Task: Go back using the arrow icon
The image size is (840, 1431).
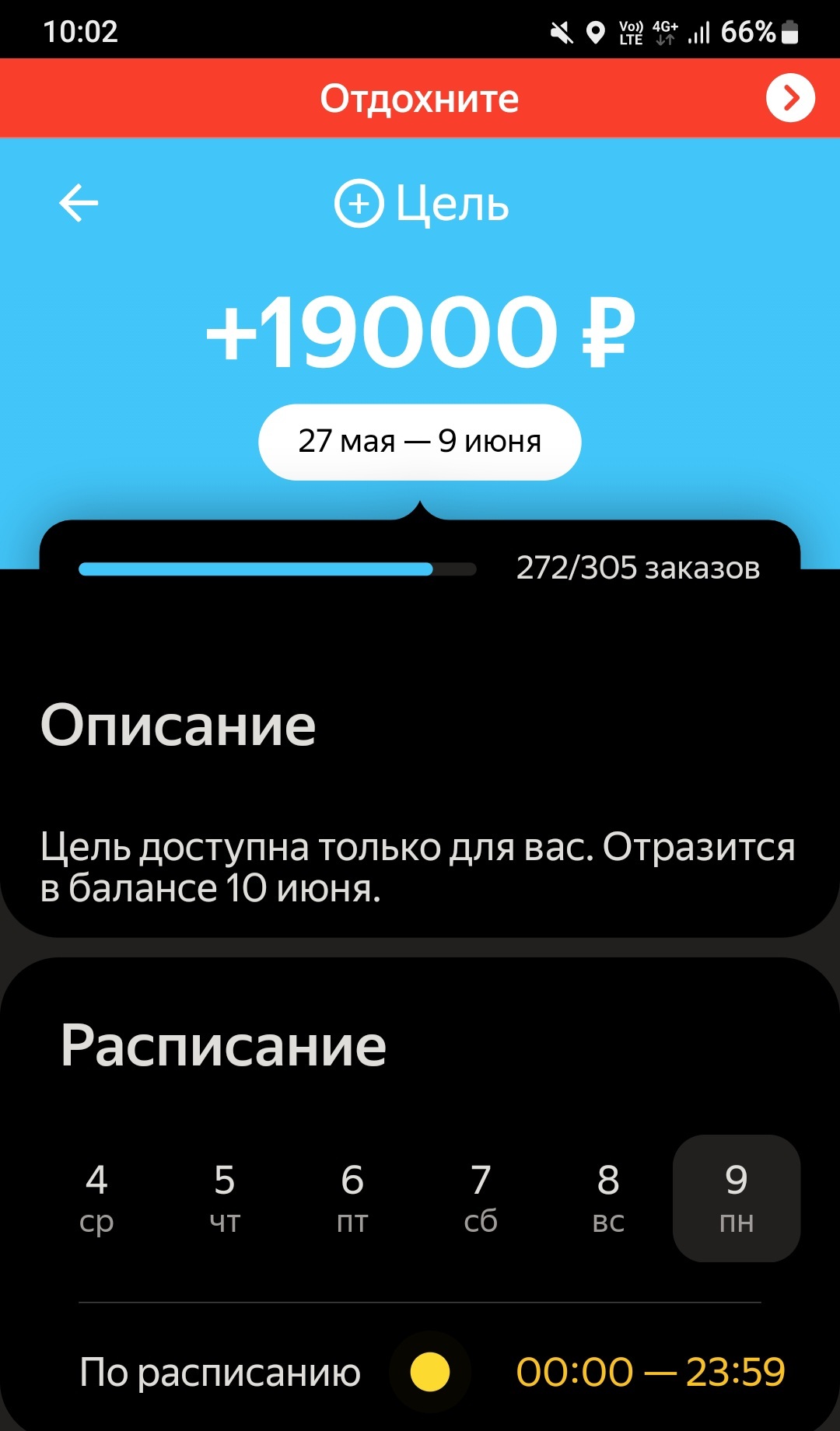Action: point(79,204)
